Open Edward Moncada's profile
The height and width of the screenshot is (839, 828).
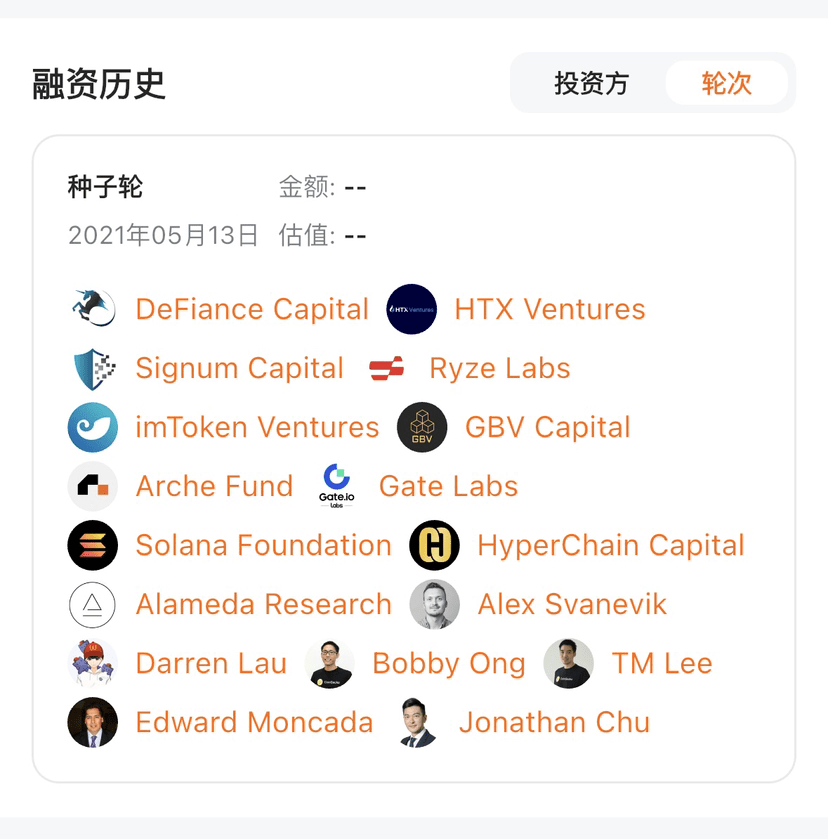tap(254, 722)
